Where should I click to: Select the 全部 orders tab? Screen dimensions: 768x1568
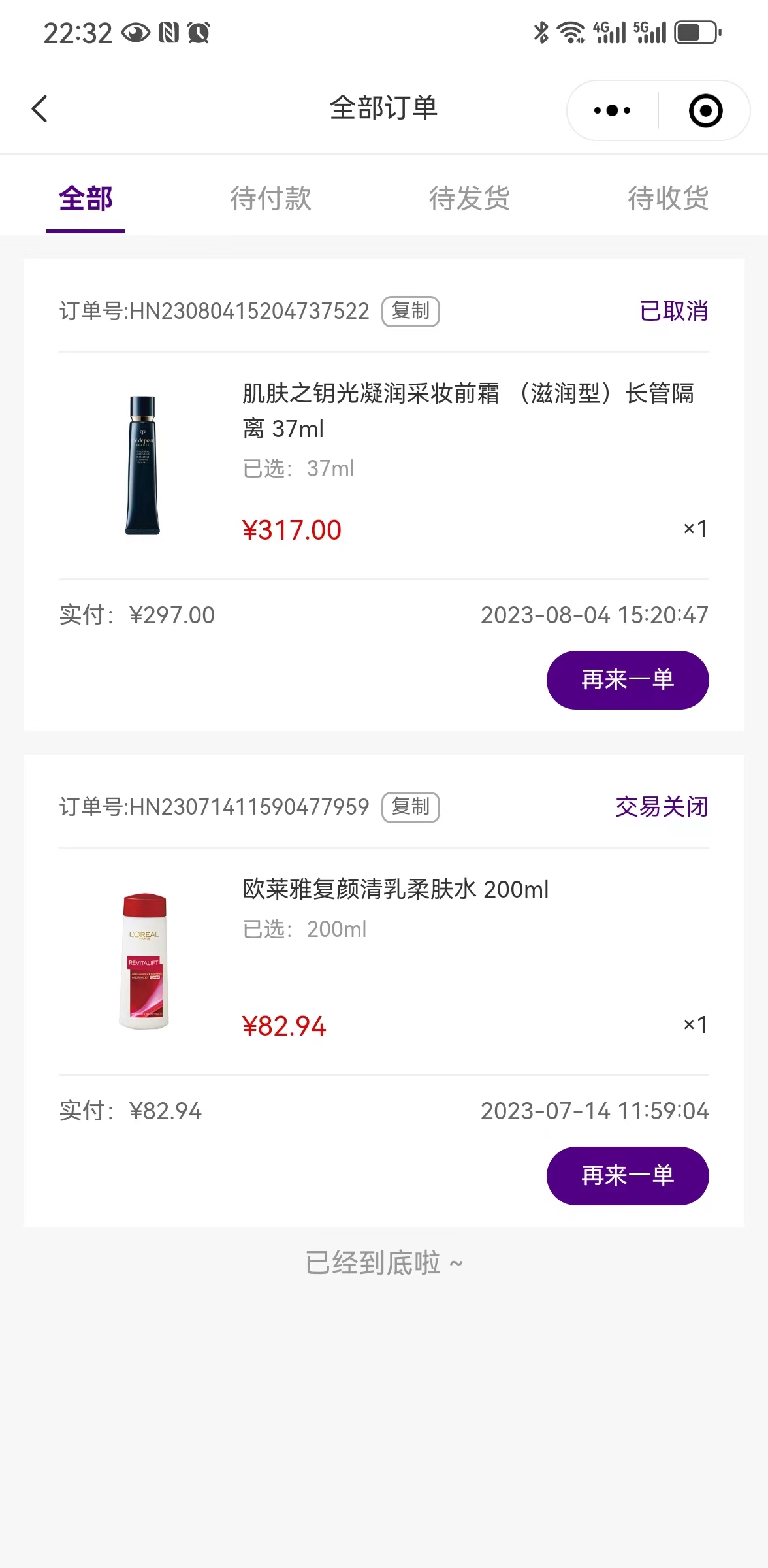point(86,199)
